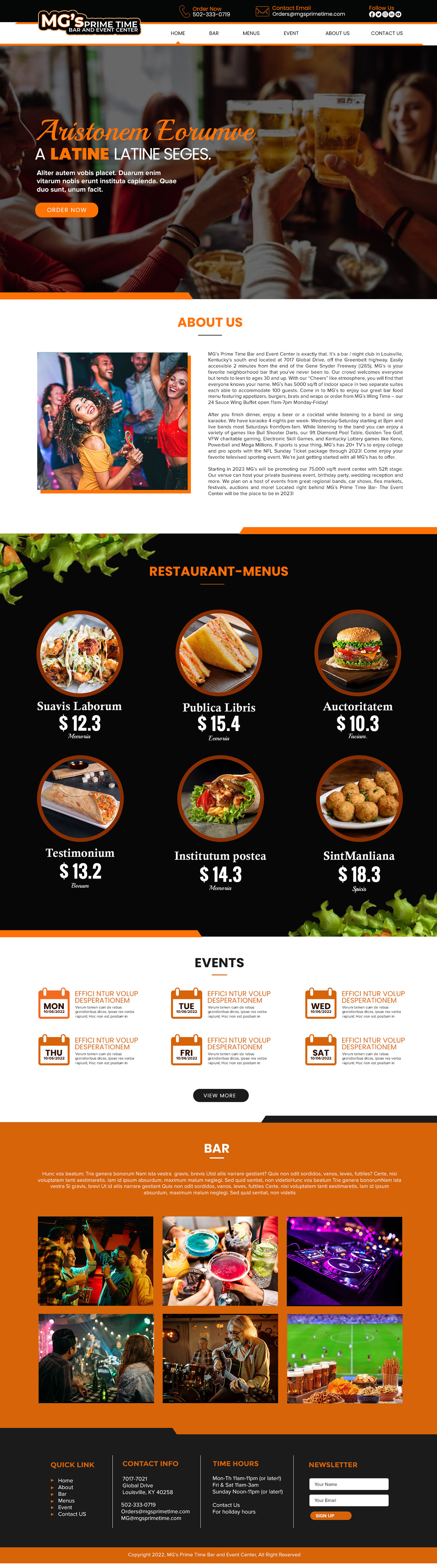Open the Event quick link in the footer
437x1568 pixels.
(65, 1507)
